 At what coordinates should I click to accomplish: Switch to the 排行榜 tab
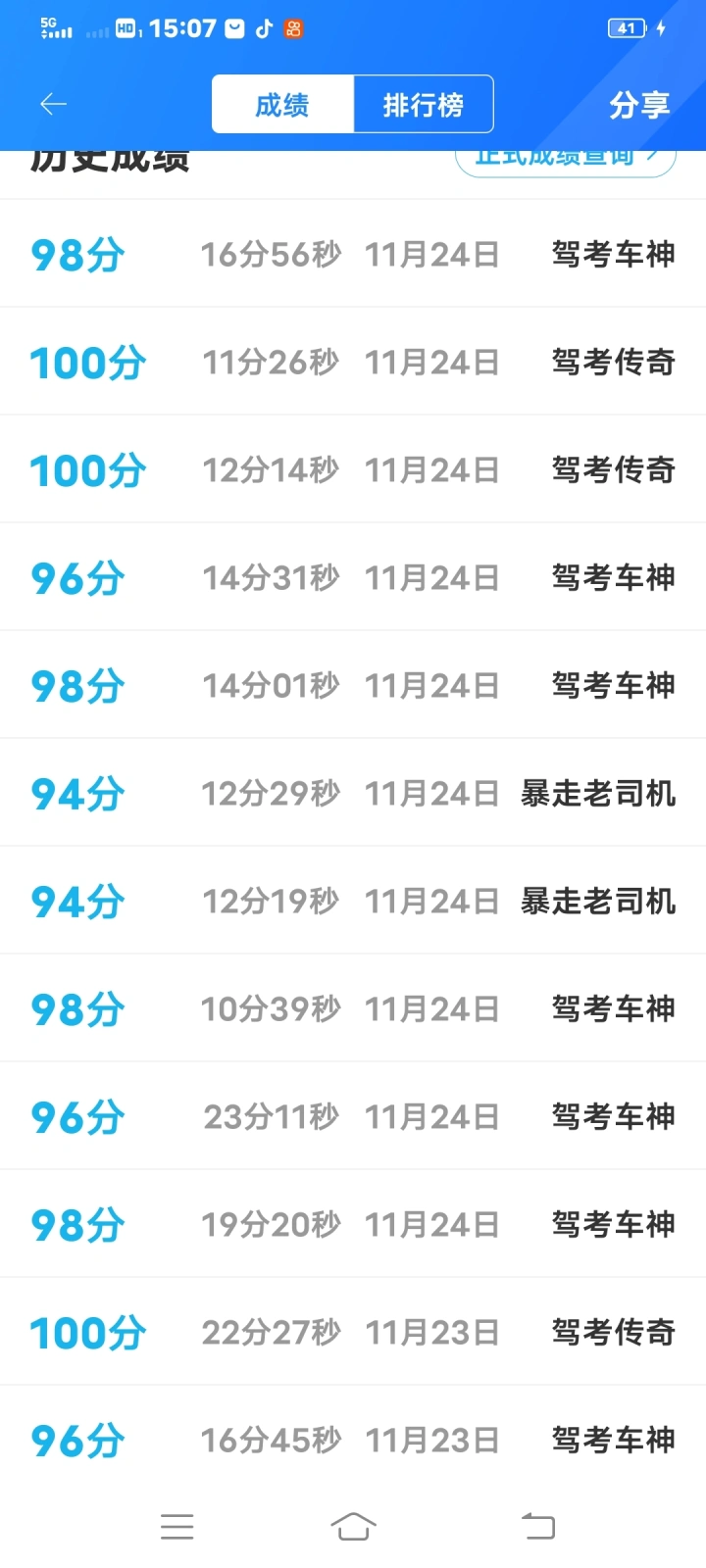pos(423,104)
